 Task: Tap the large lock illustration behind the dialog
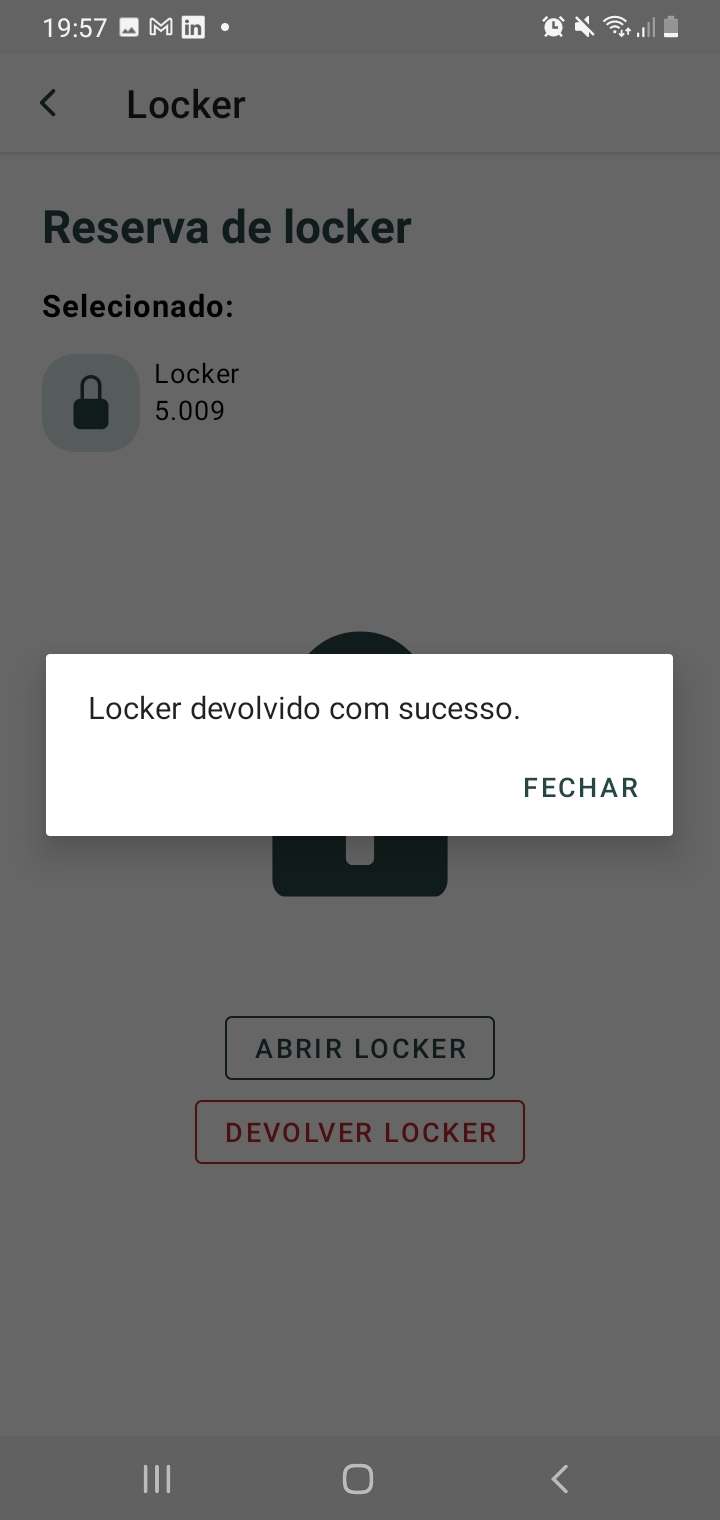click(x=359, y=870)
